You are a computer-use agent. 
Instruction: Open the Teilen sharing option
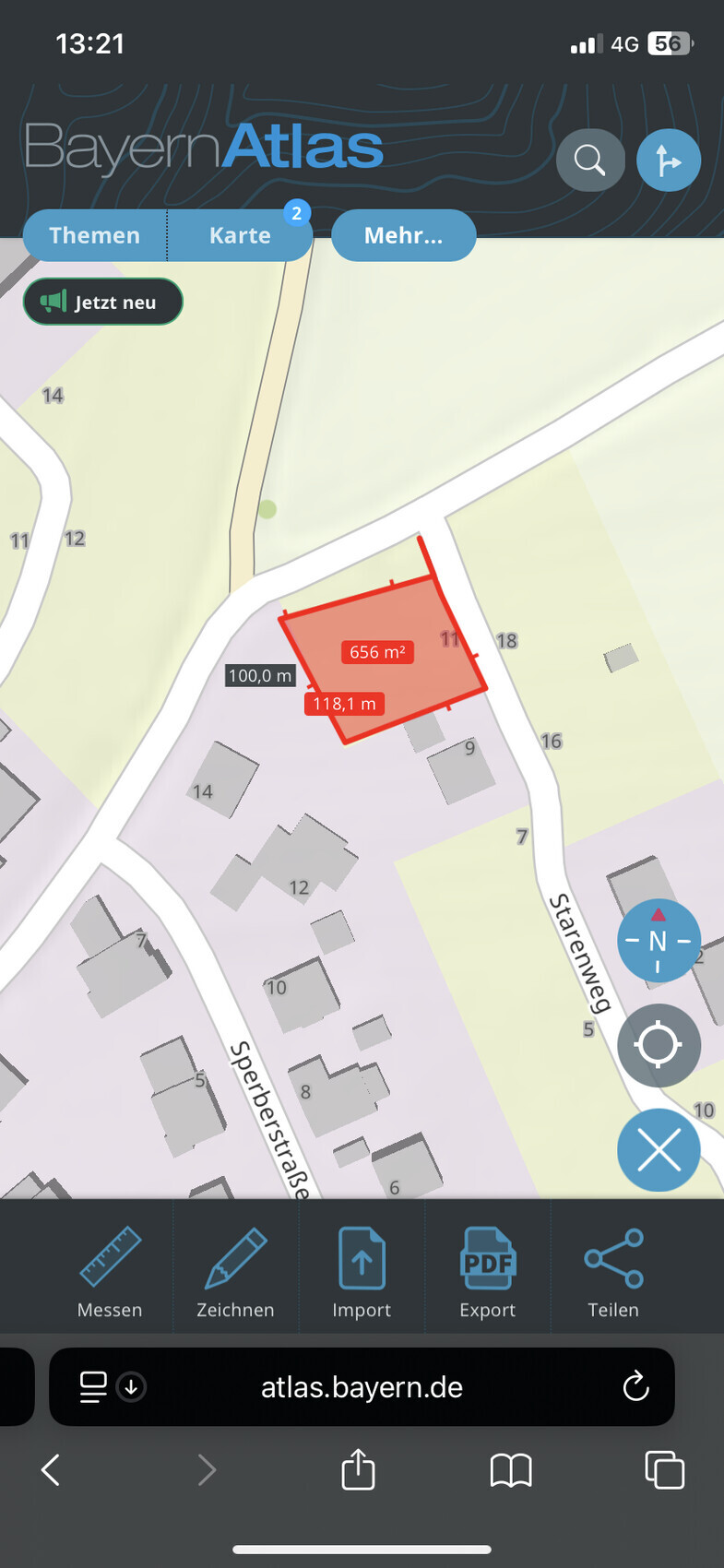[613, 1273]
